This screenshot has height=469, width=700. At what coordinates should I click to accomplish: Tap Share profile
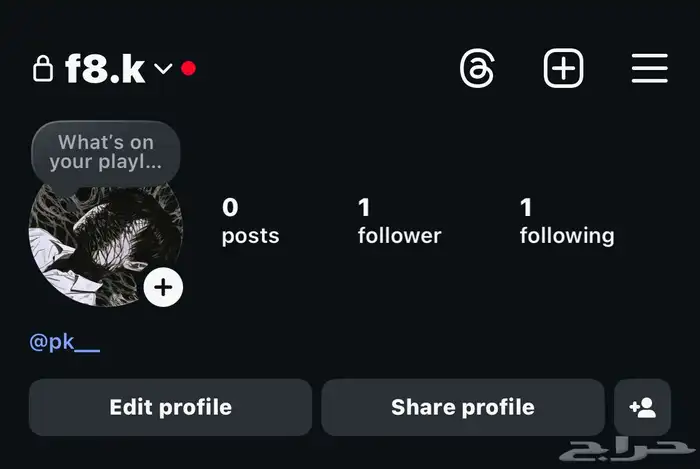click(462, 407)
